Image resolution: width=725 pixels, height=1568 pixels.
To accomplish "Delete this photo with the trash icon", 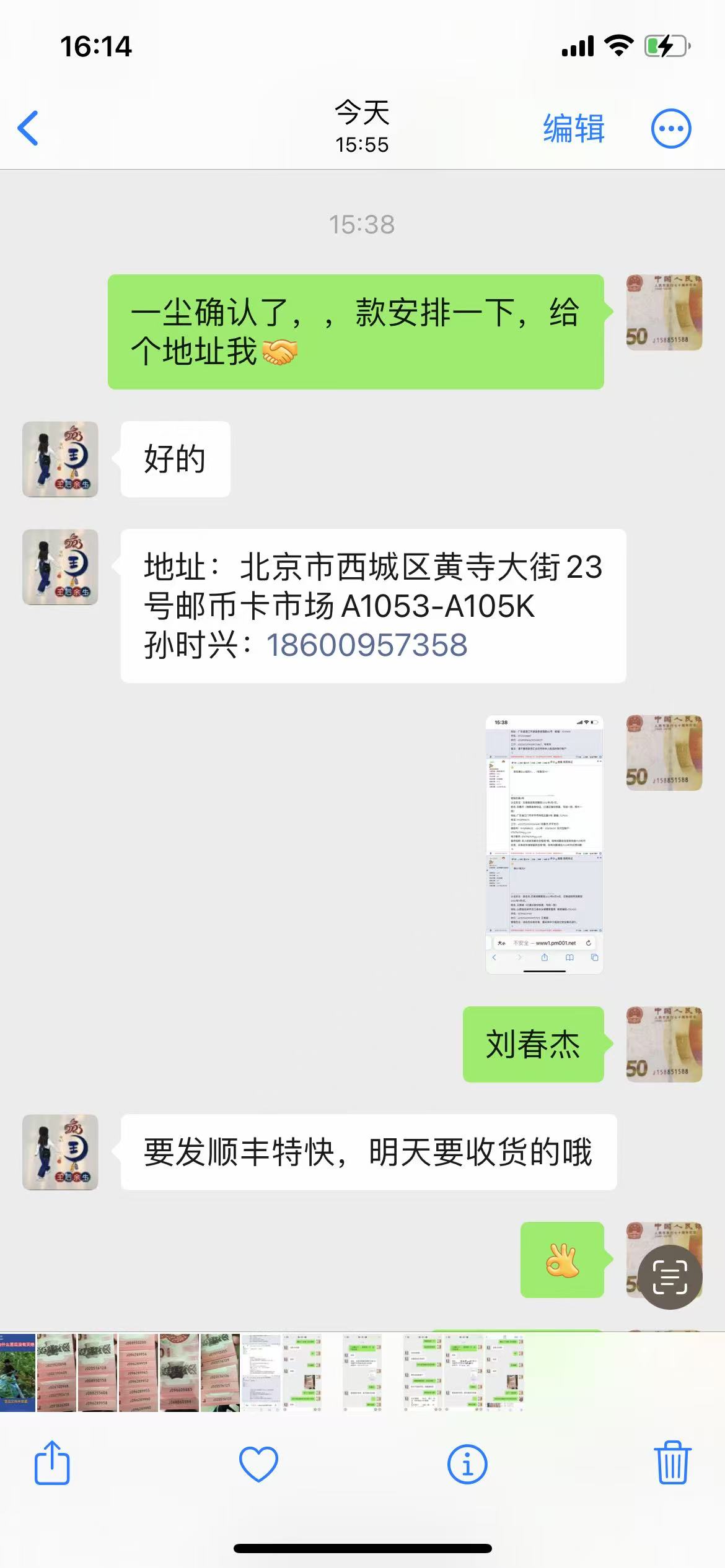I will 673,1463.
